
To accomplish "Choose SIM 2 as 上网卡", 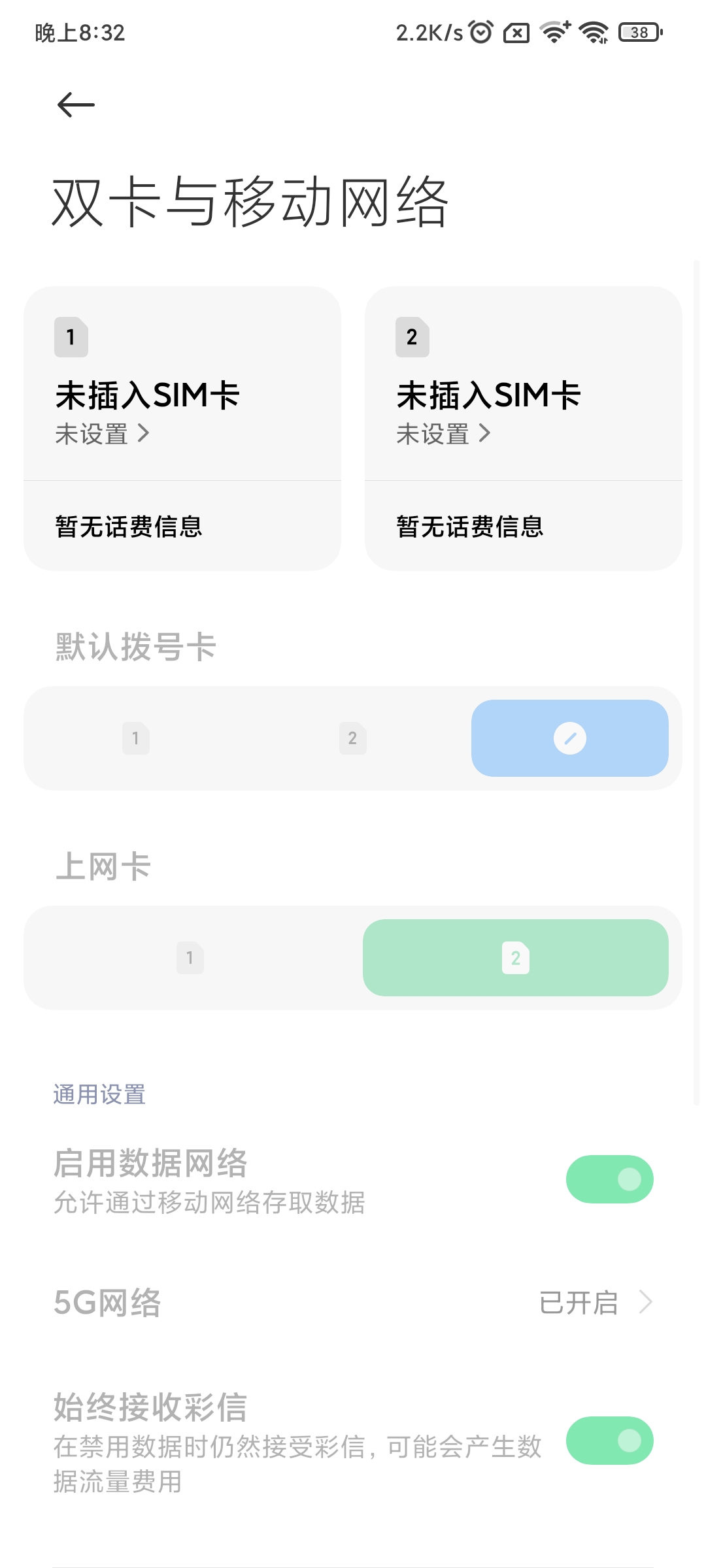I will 515,958.
